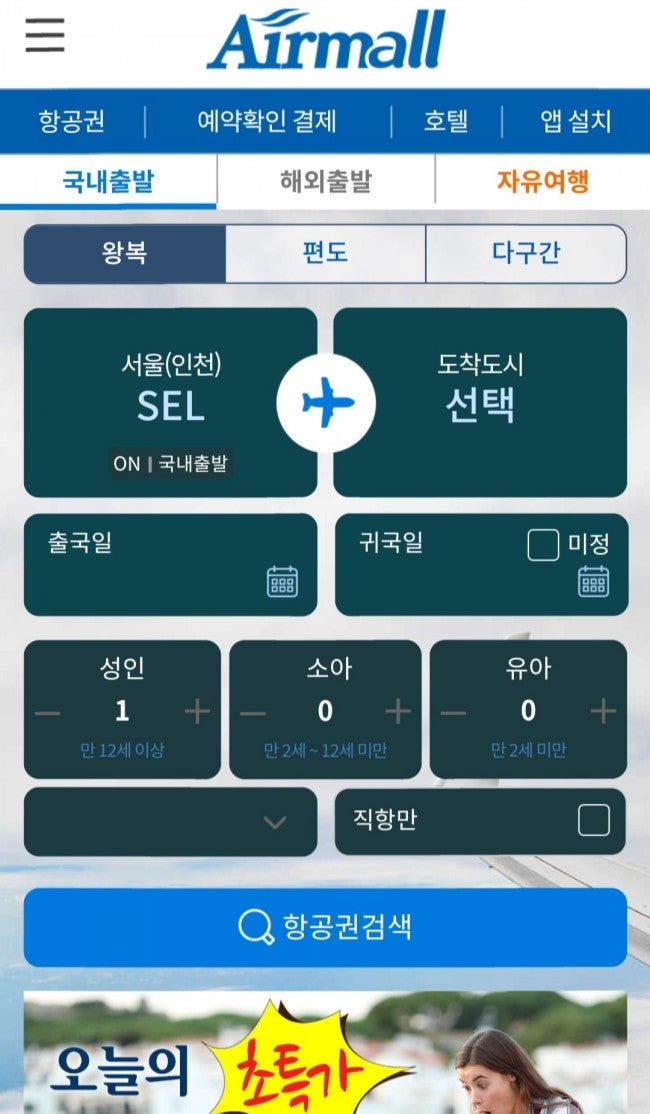
Task: Switch to the 자유여행 tab
Action: coord(542,181)
